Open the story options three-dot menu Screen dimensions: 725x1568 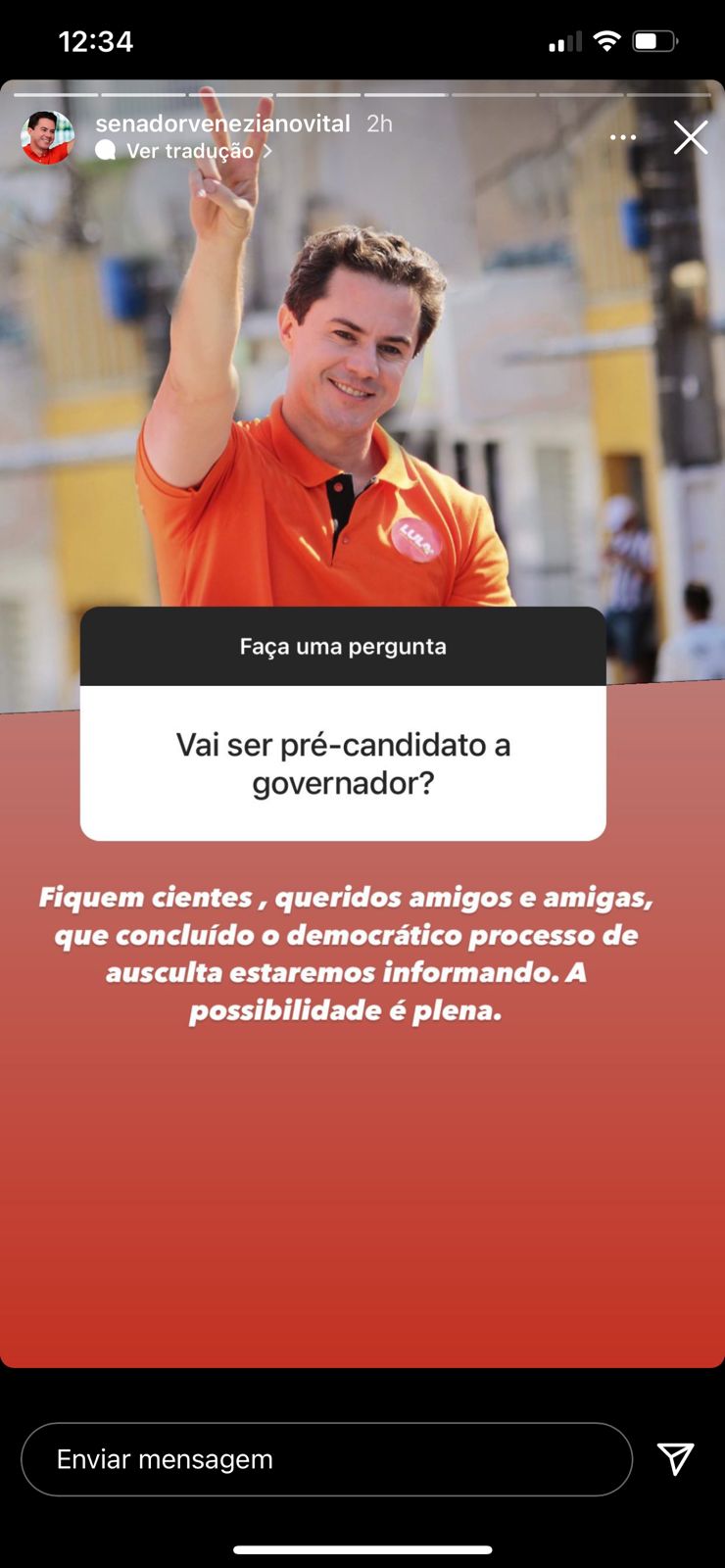[x=623, y=137]
